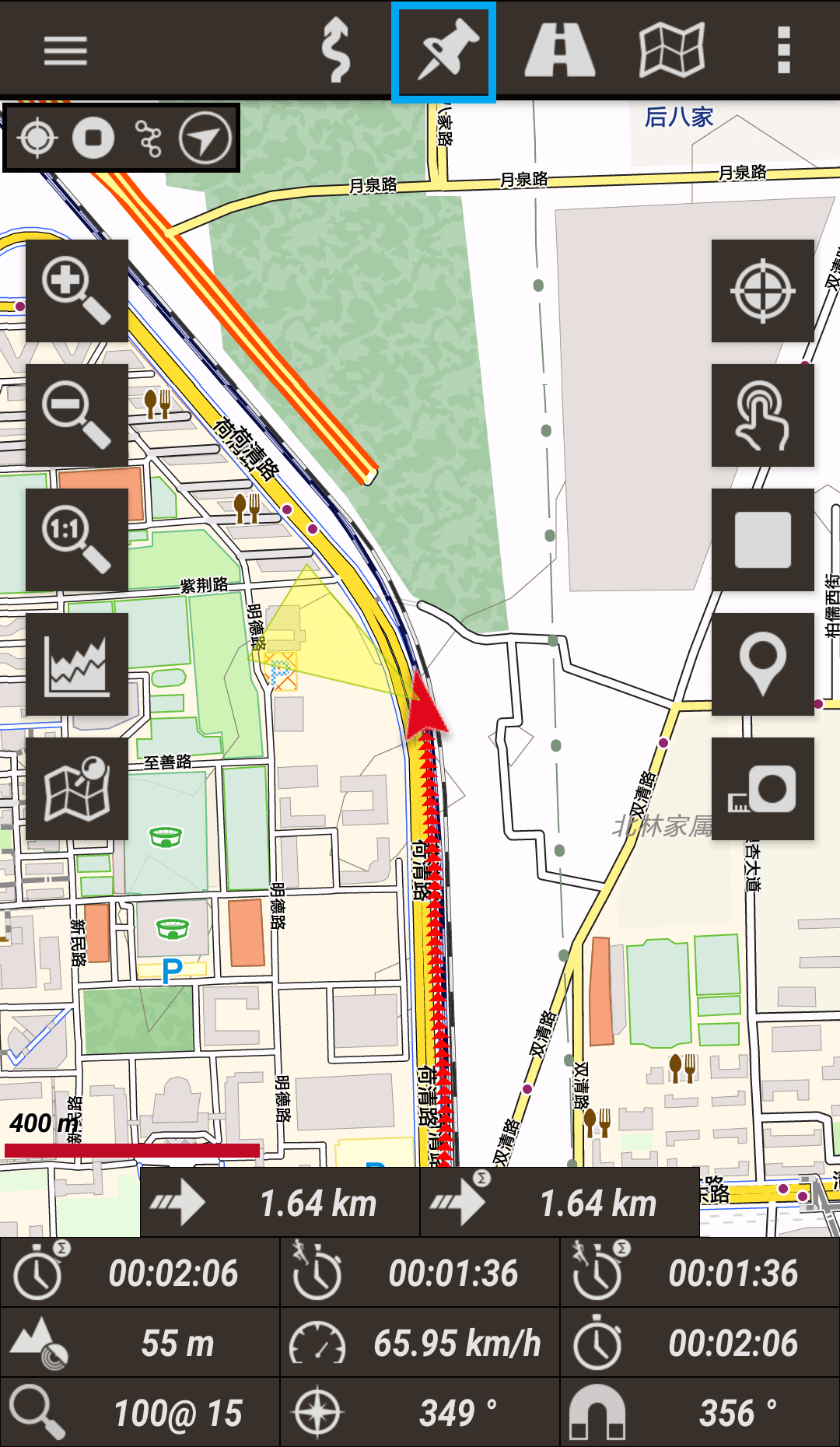
Task: Tap the small GPS crosshair icon
Action: coord(37,138)
